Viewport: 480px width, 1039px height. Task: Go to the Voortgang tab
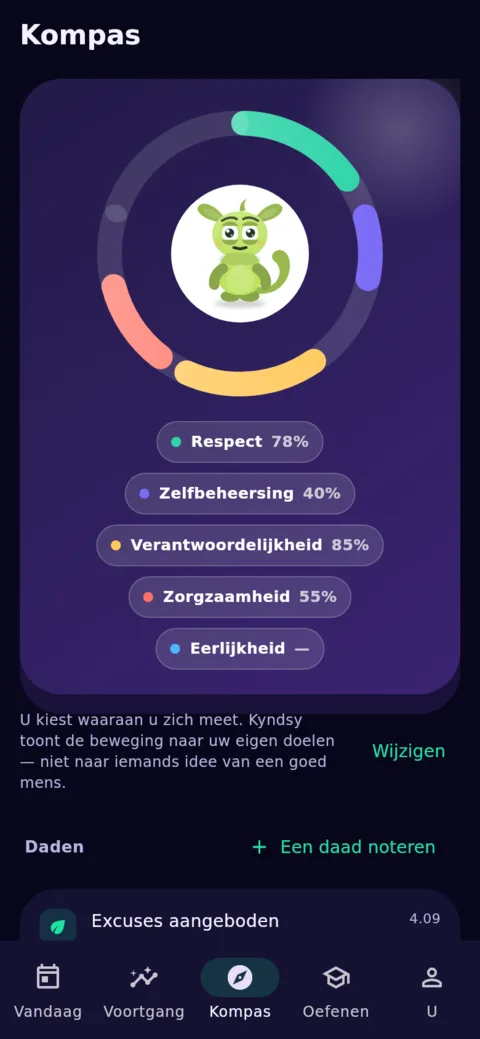point(144,992)
